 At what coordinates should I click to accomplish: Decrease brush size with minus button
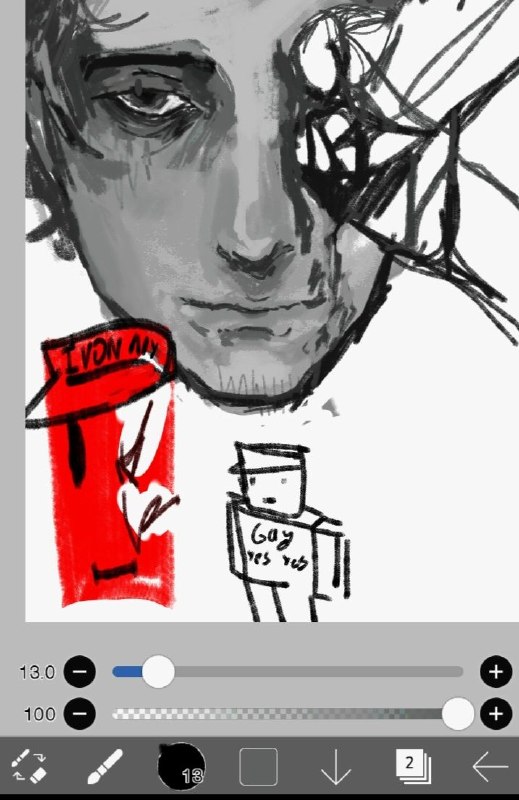click(x=80, y=672)
